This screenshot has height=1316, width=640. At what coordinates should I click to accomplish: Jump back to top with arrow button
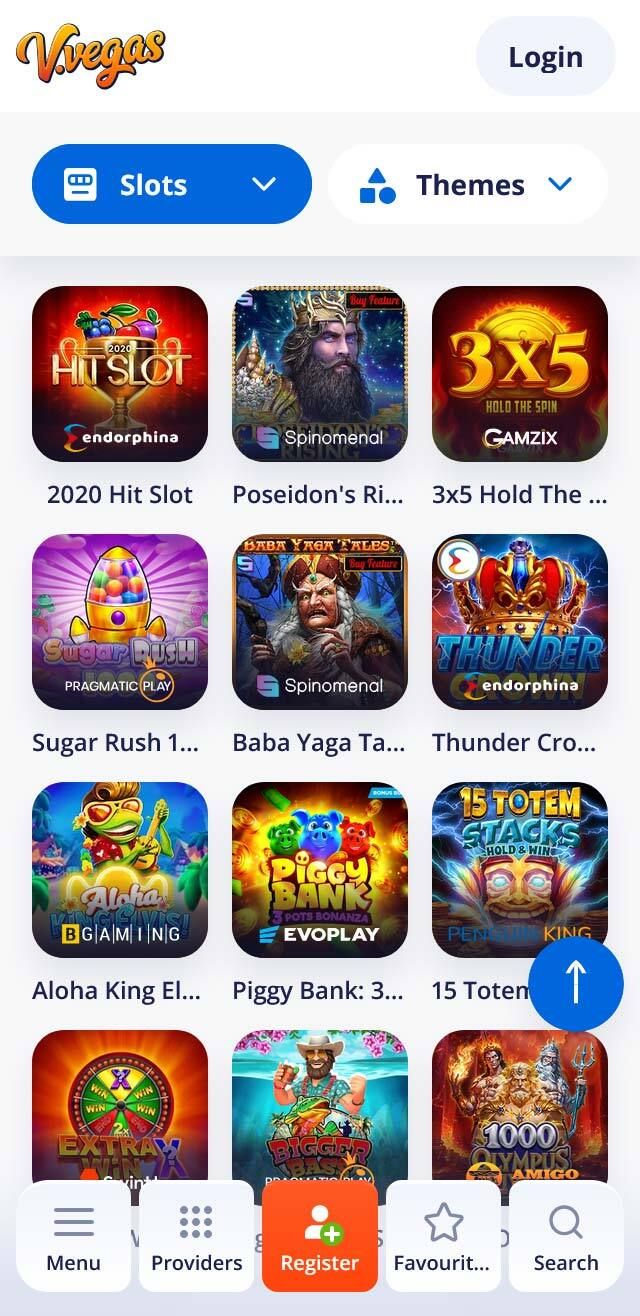(x=576, y=984)
